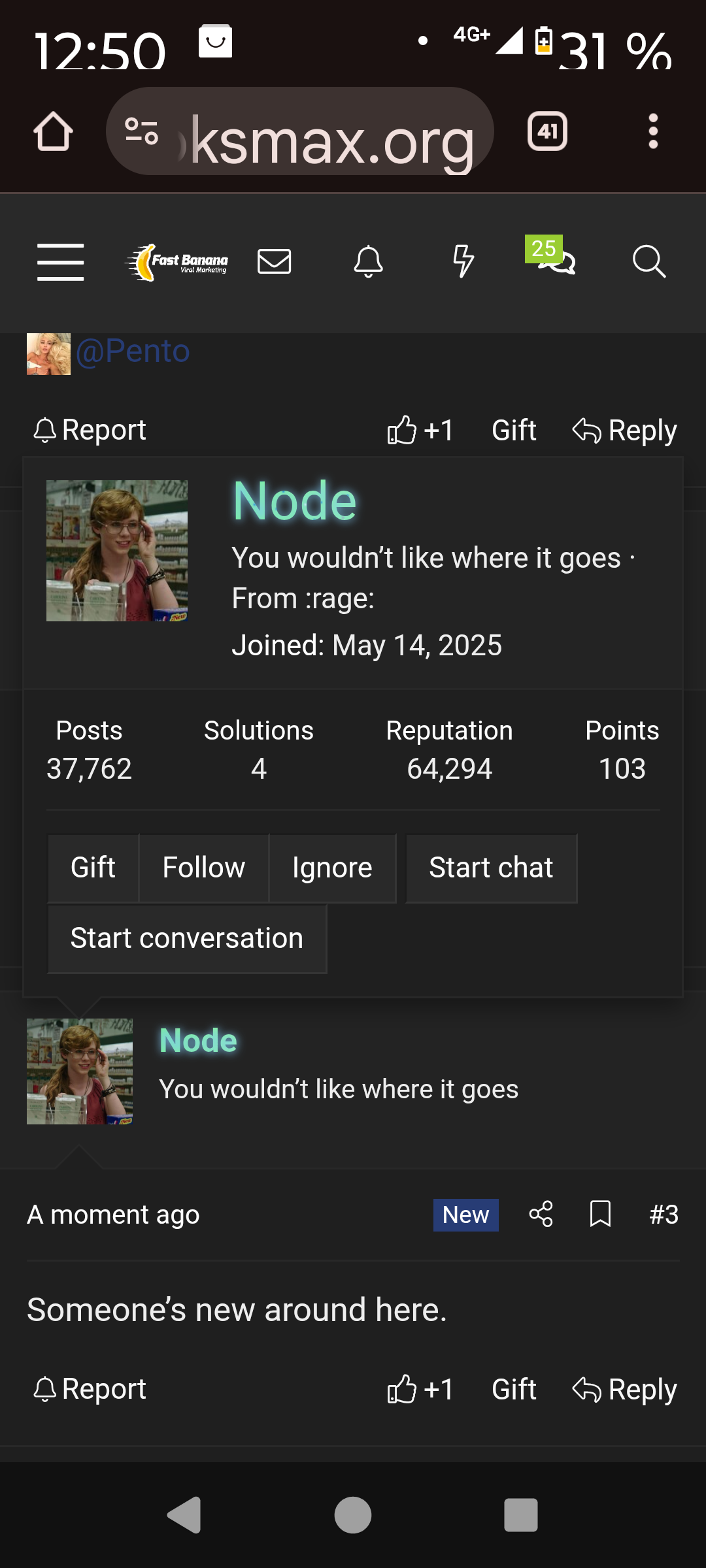Open the lightning bolt quick actions icon
The width and height of the screenshot is (706, 1568).
(x=463, y=261)
